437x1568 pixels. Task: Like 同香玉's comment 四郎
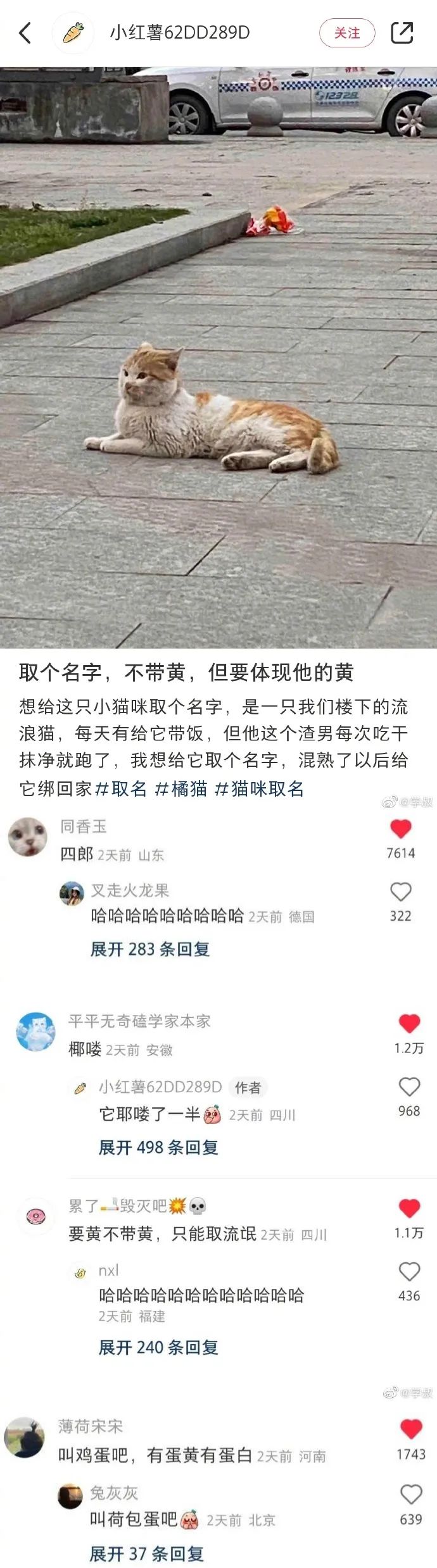(400, 829)
